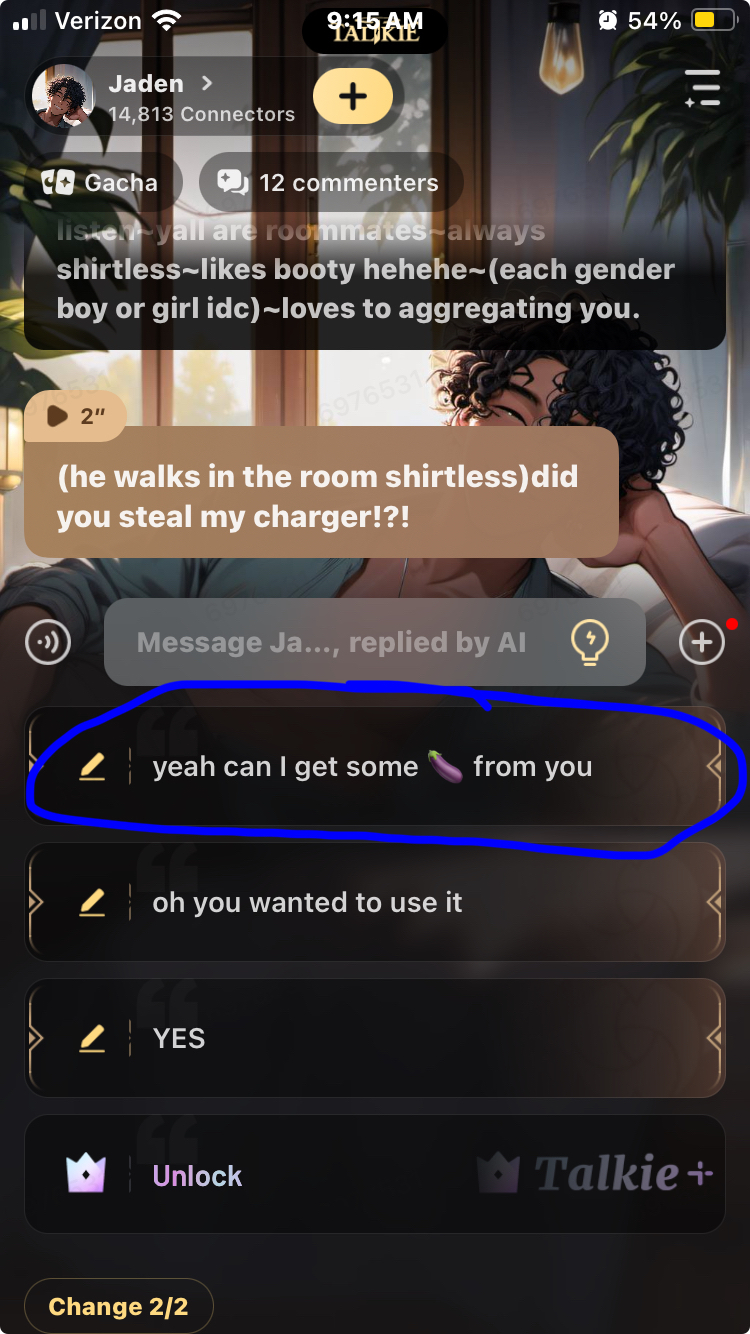Play the 2-second voice message
The height and width of the screenshot is (1334, 750).
[x=75, y=416]
